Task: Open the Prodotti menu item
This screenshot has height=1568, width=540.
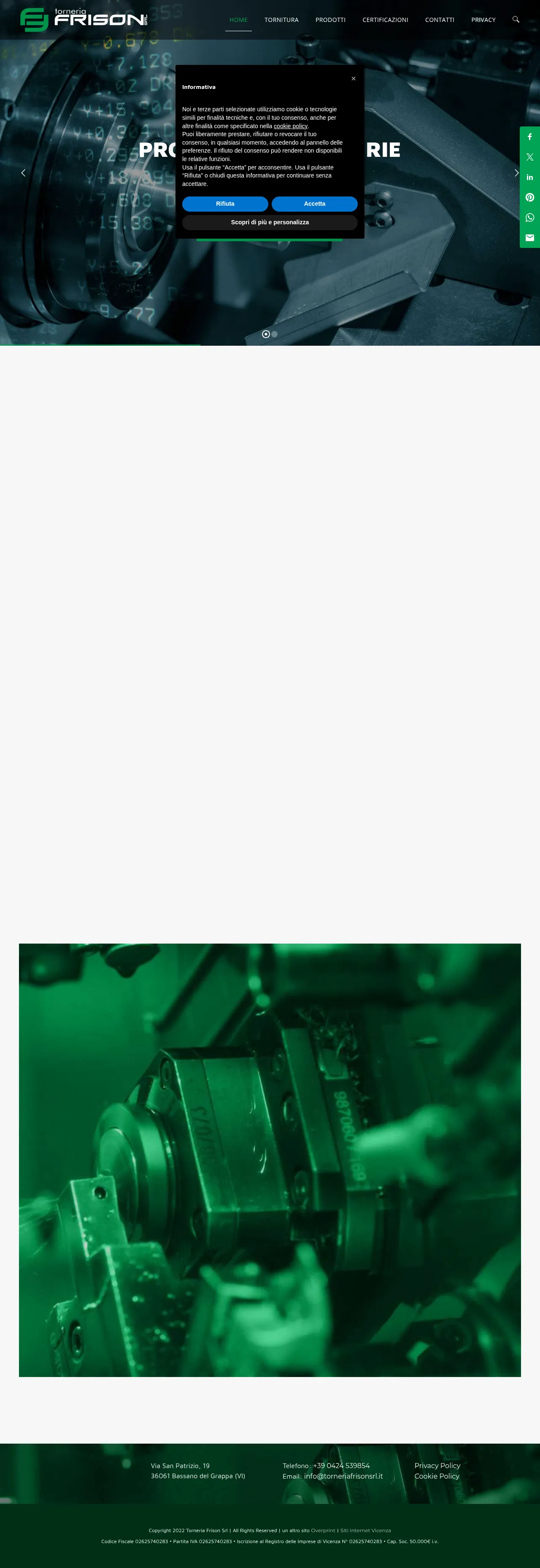Action: click(x=330, y=20)
